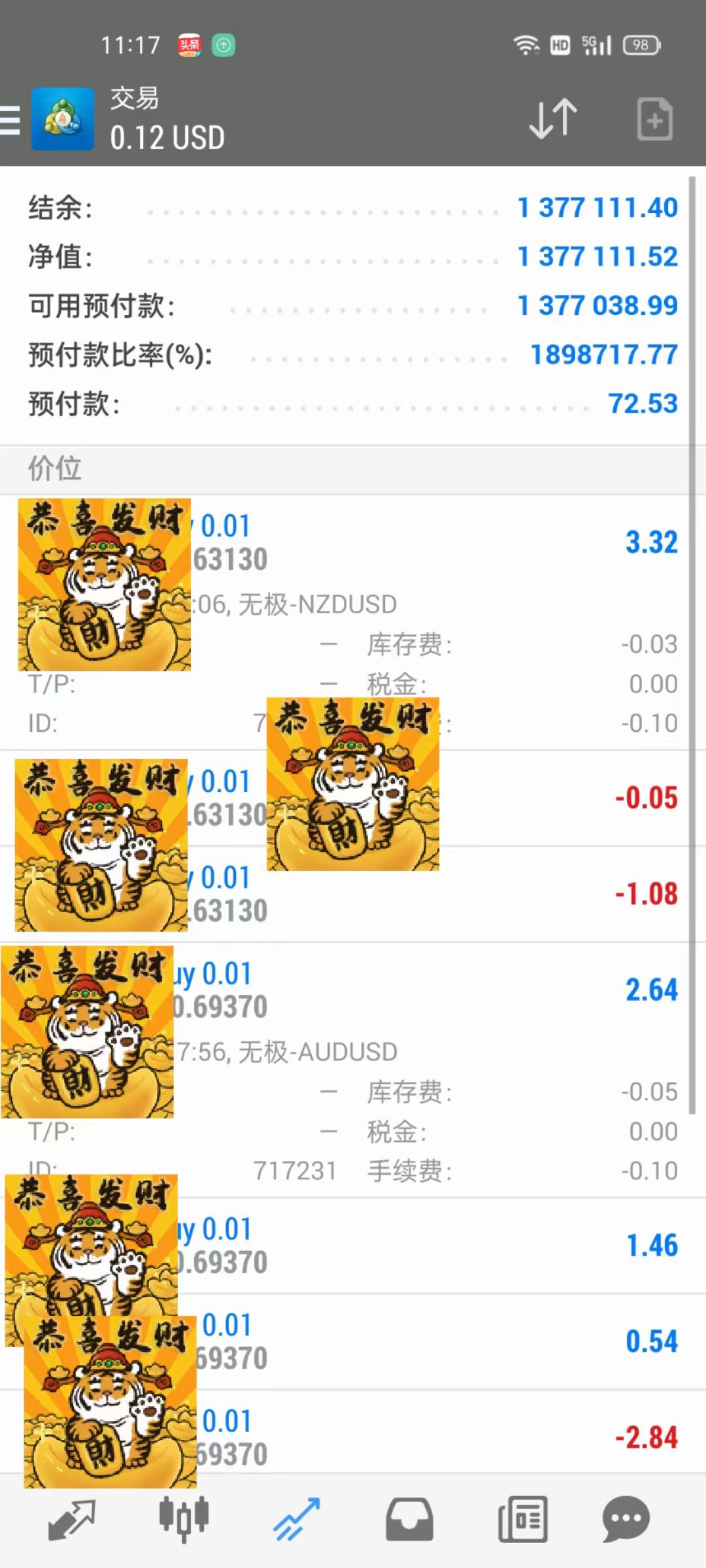Screen dimensions: 706x1568
Task: Open the position showing loss -2.84
Action: (x=458, y=1437)
